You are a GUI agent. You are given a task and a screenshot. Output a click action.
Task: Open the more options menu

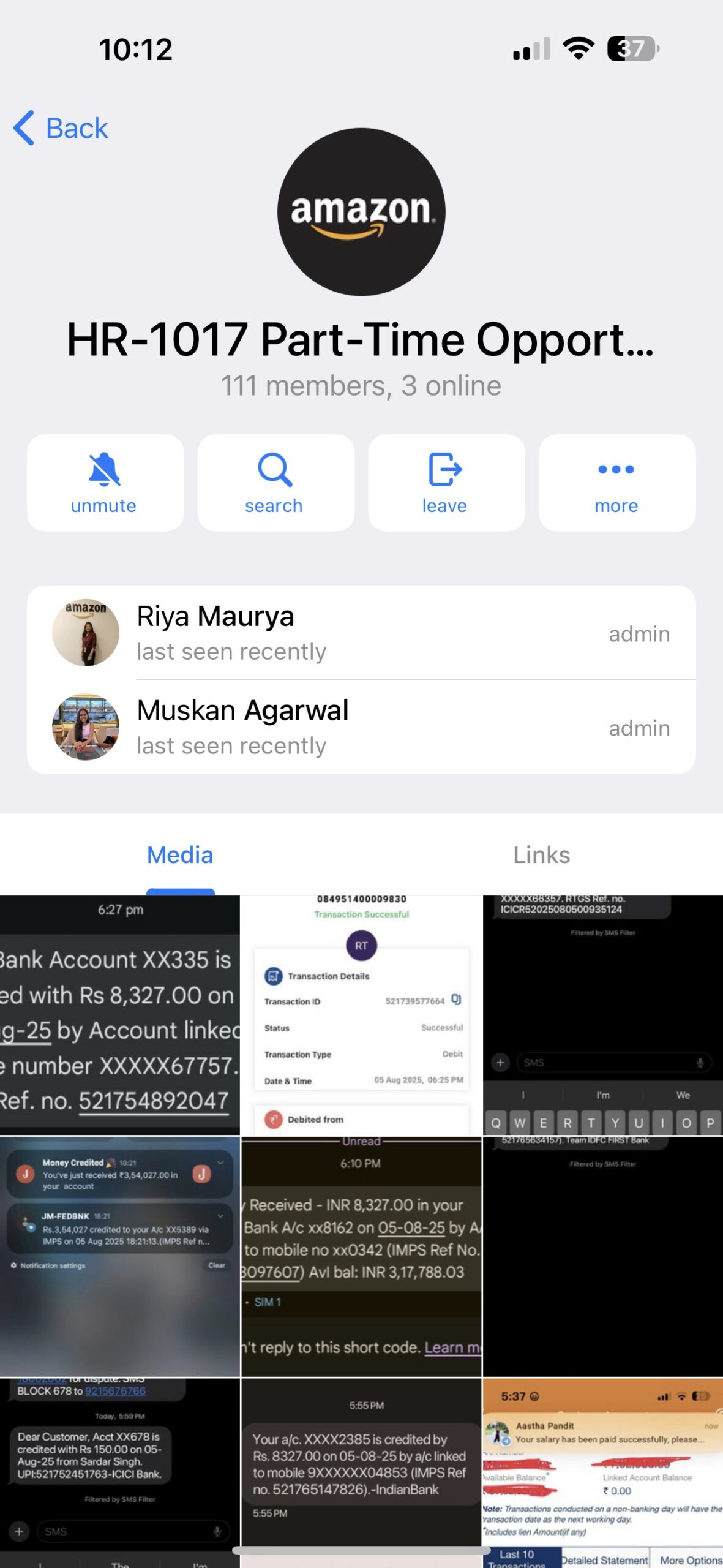[x=616, y=483]
